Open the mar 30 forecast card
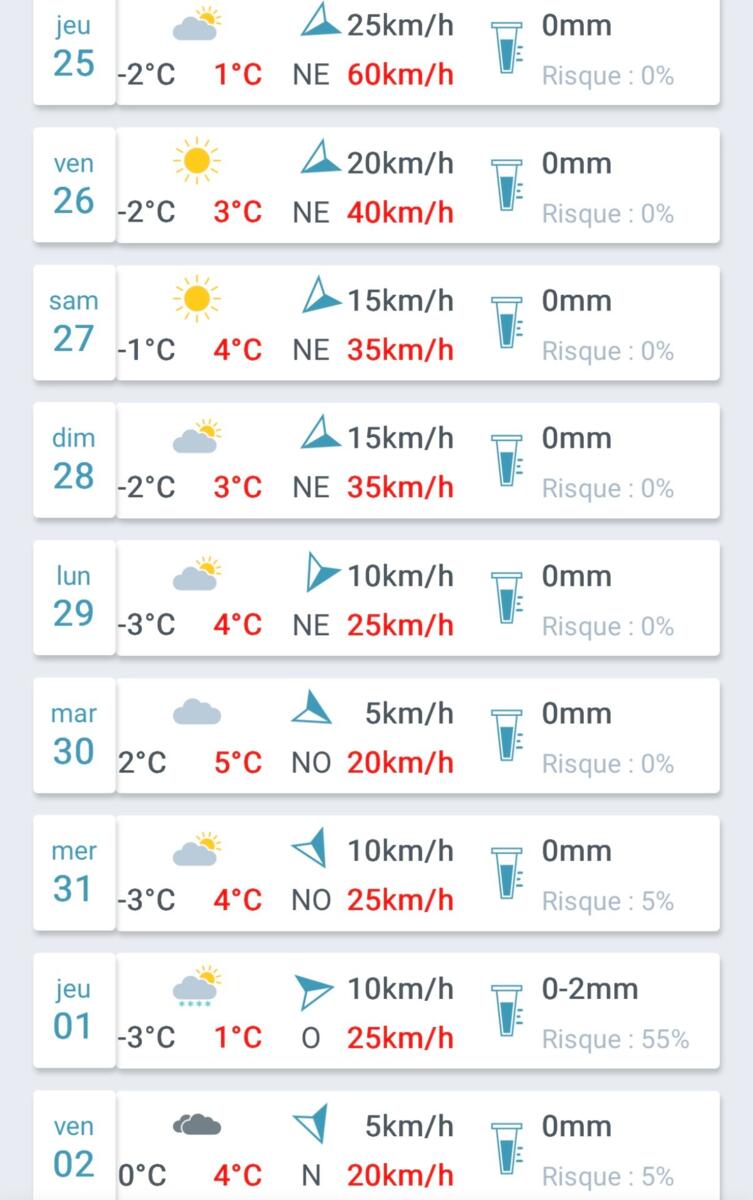This screenshot has height=1200, width=753. click(x=376, y=736)
